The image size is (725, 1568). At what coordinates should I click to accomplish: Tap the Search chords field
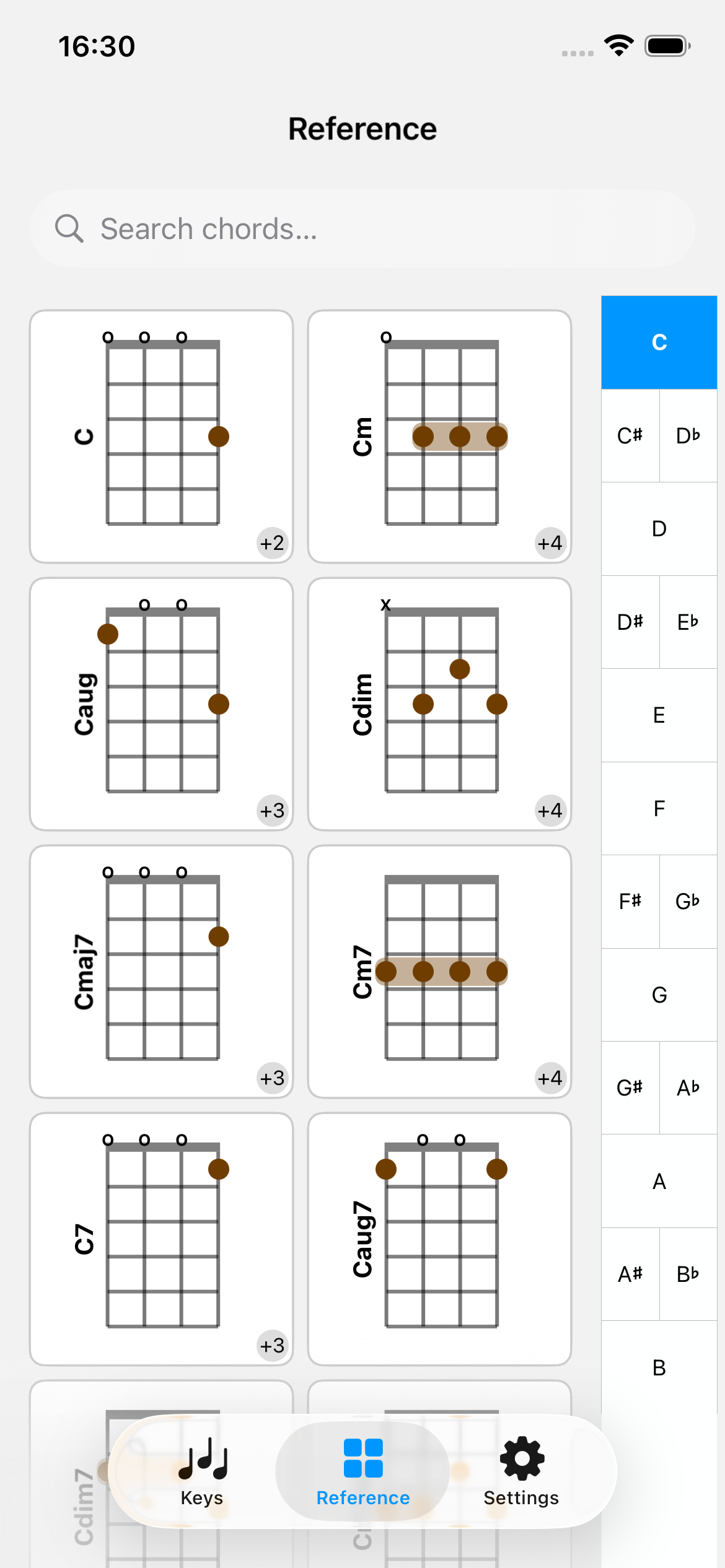(x=362, y=229)
